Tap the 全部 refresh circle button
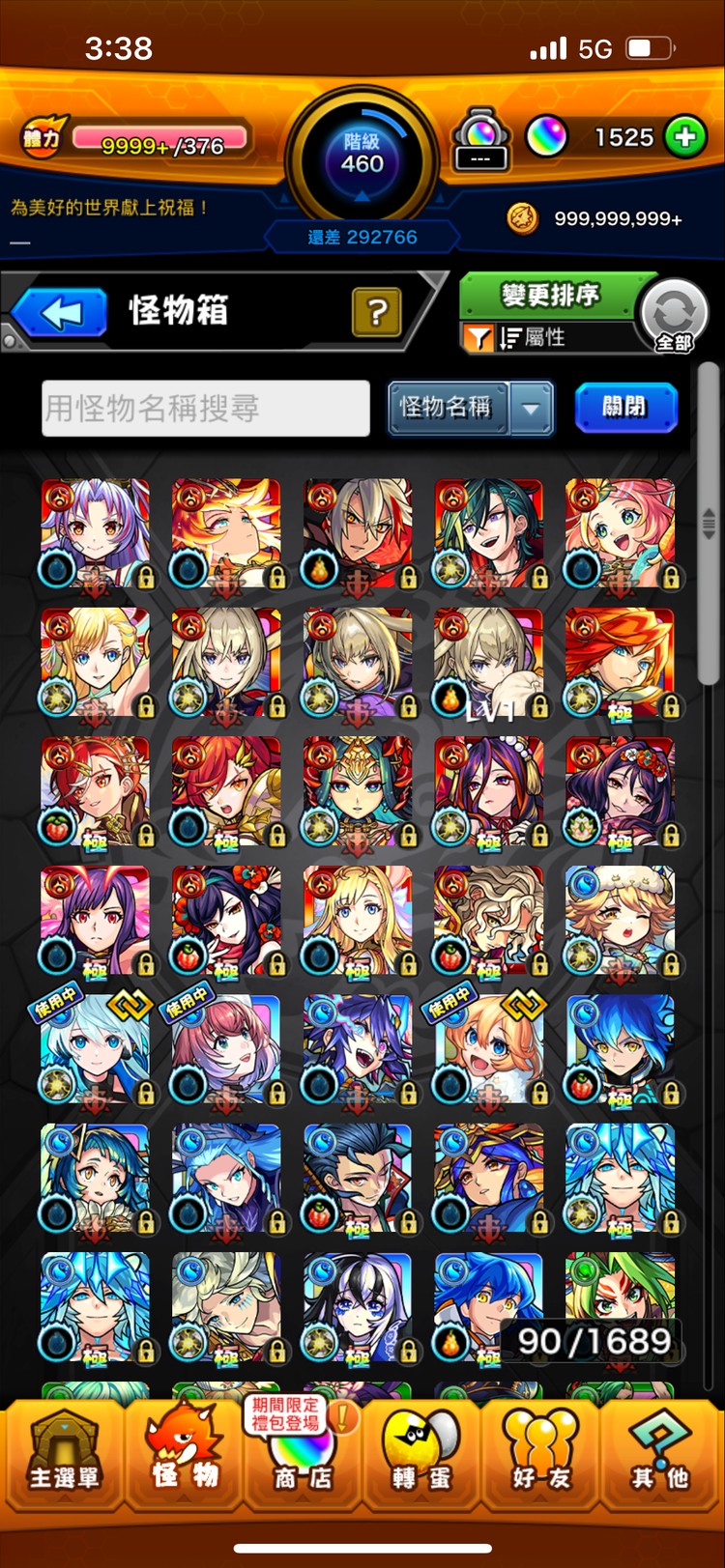The image size is (725, 1568). (x=674, y=316)
